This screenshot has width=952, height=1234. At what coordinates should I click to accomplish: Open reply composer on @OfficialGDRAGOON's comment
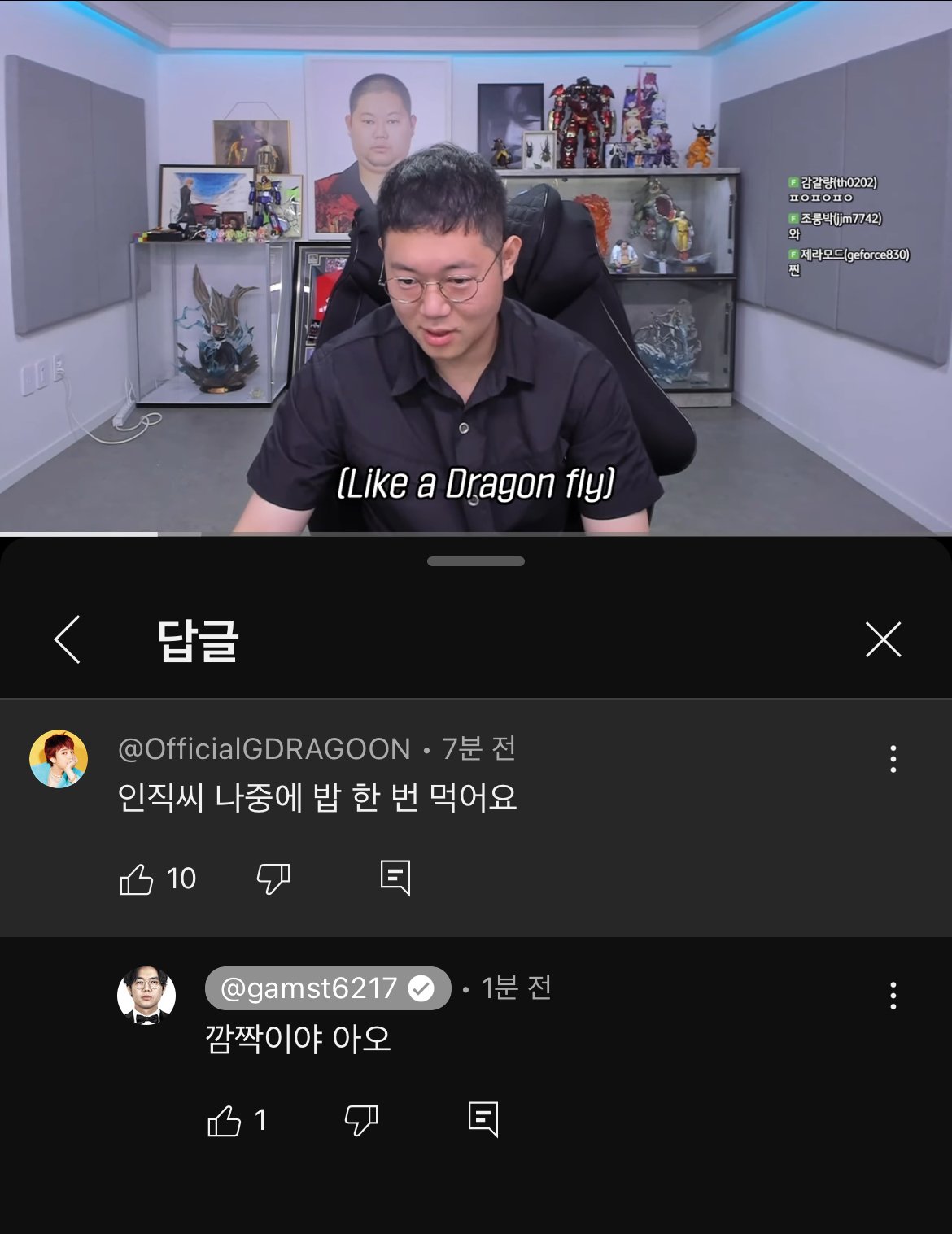tap(396, 879)
